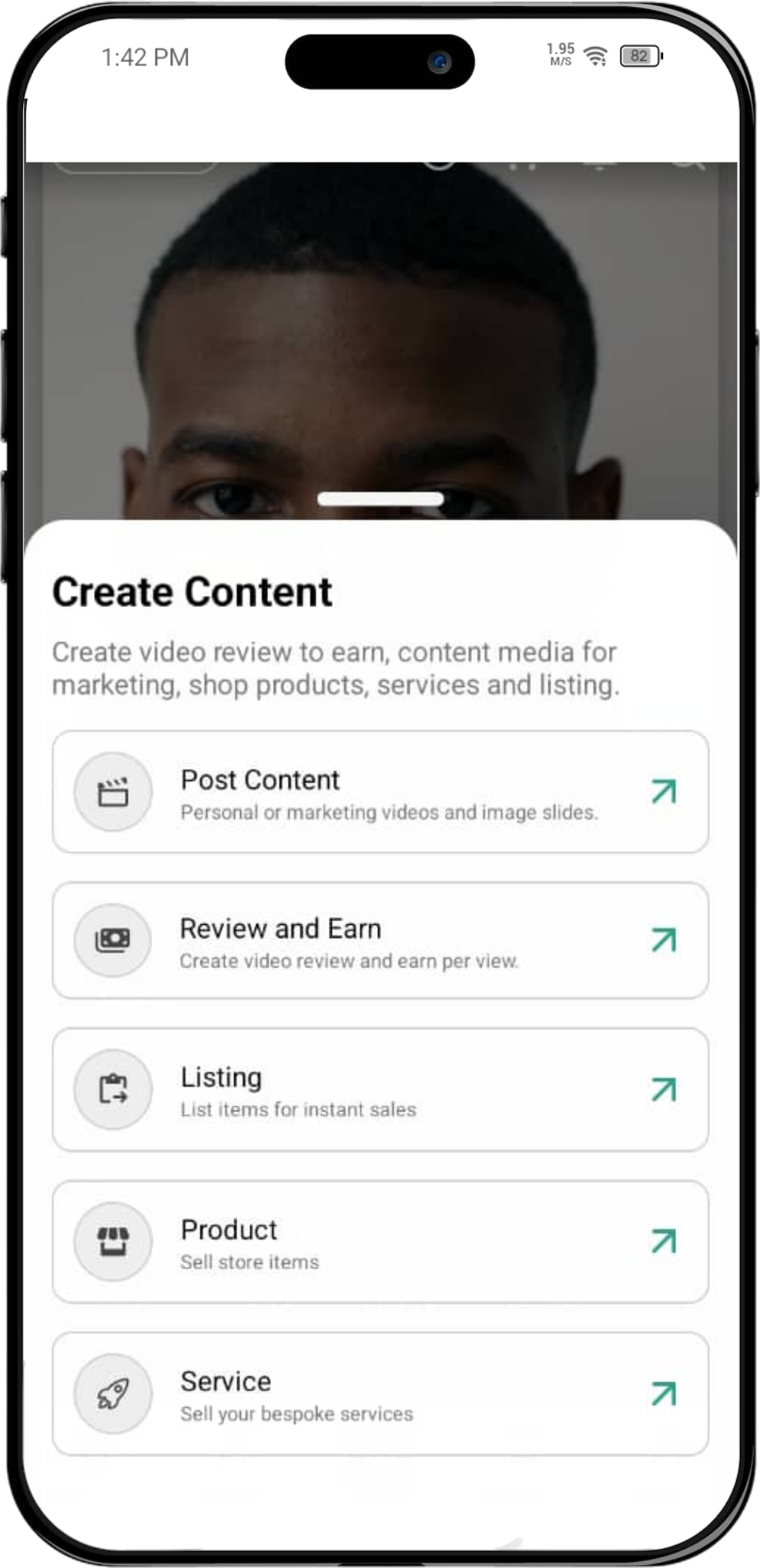Select Review and Earn

(x=380, y=940)
